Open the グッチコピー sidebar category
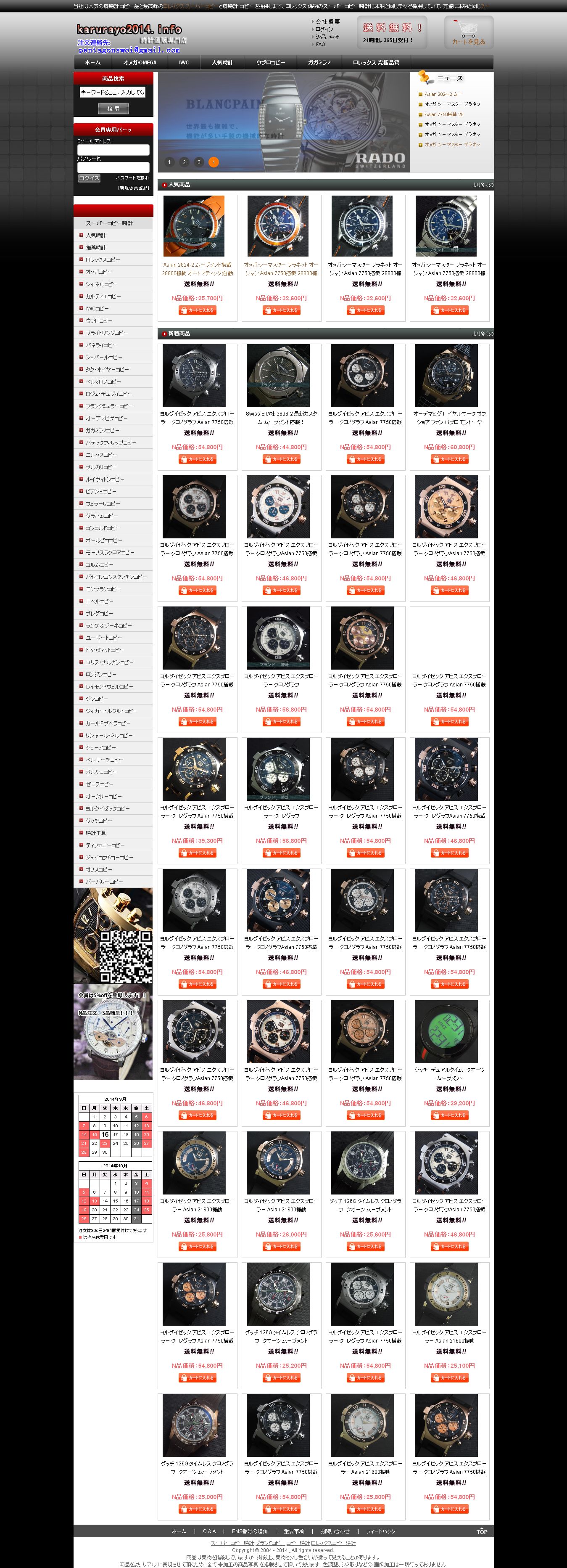Viewport: 567px width, 1568px height. pyautogui.click(x=98, y=821)
